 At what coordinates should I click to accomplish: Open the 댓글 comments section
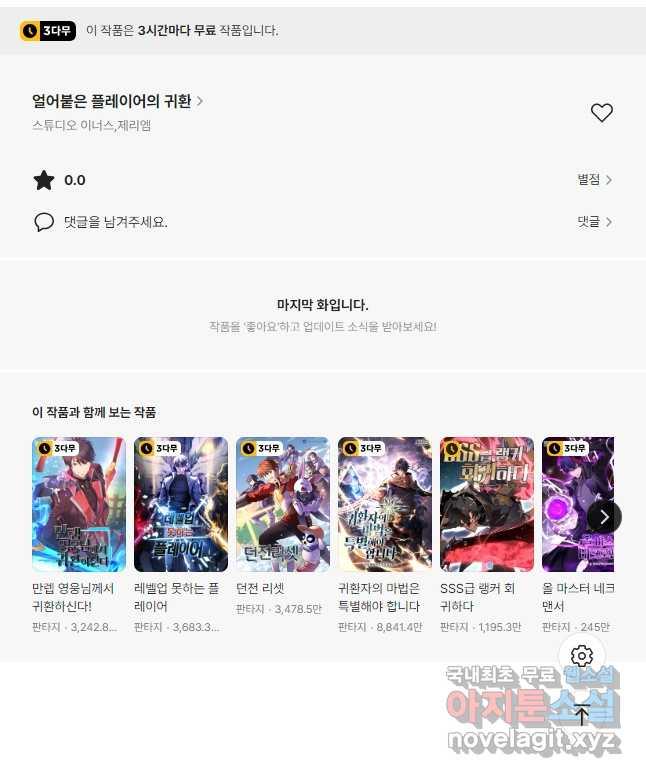pyautogui.click(x=594, y=222)
